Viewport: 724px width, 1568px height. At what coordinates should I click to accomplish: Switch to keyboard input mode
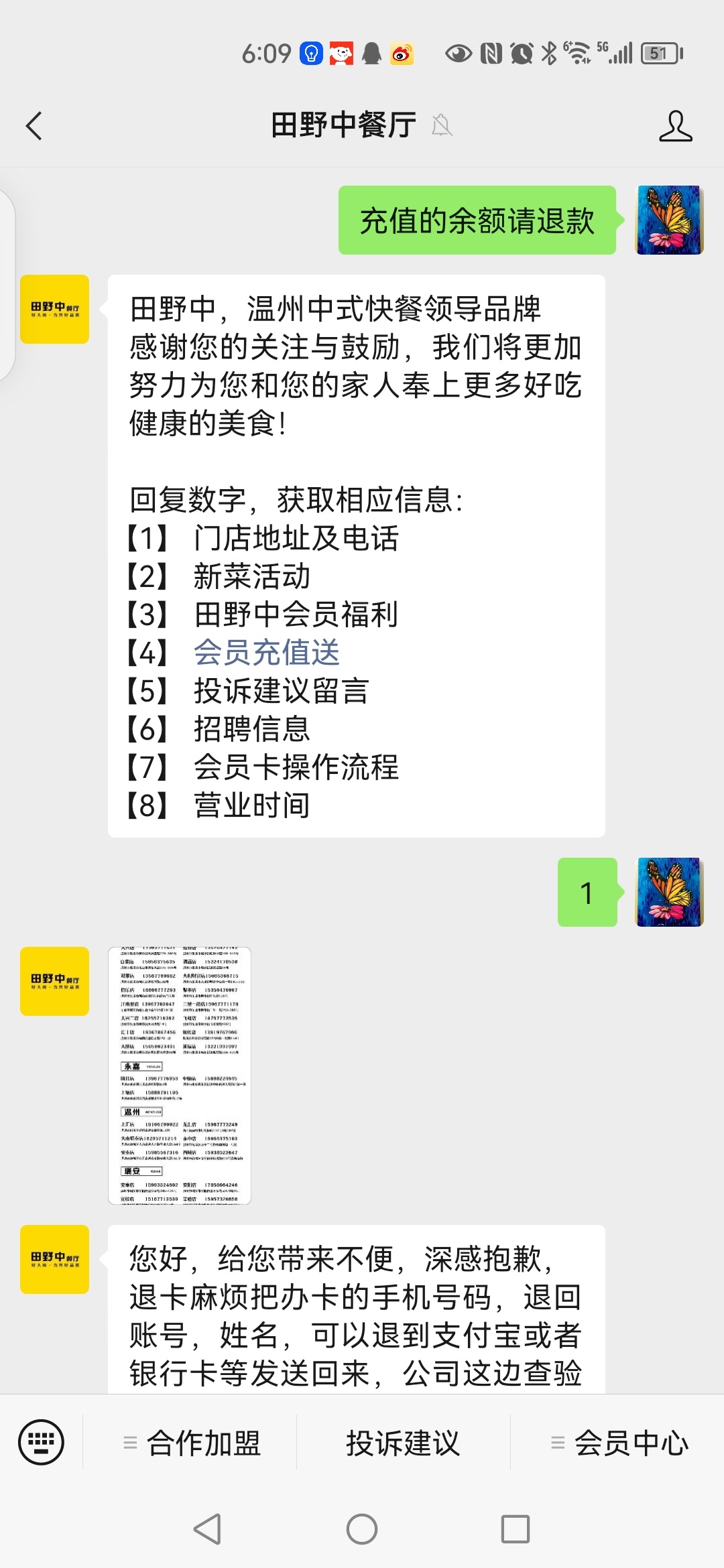coord(42,1442)
